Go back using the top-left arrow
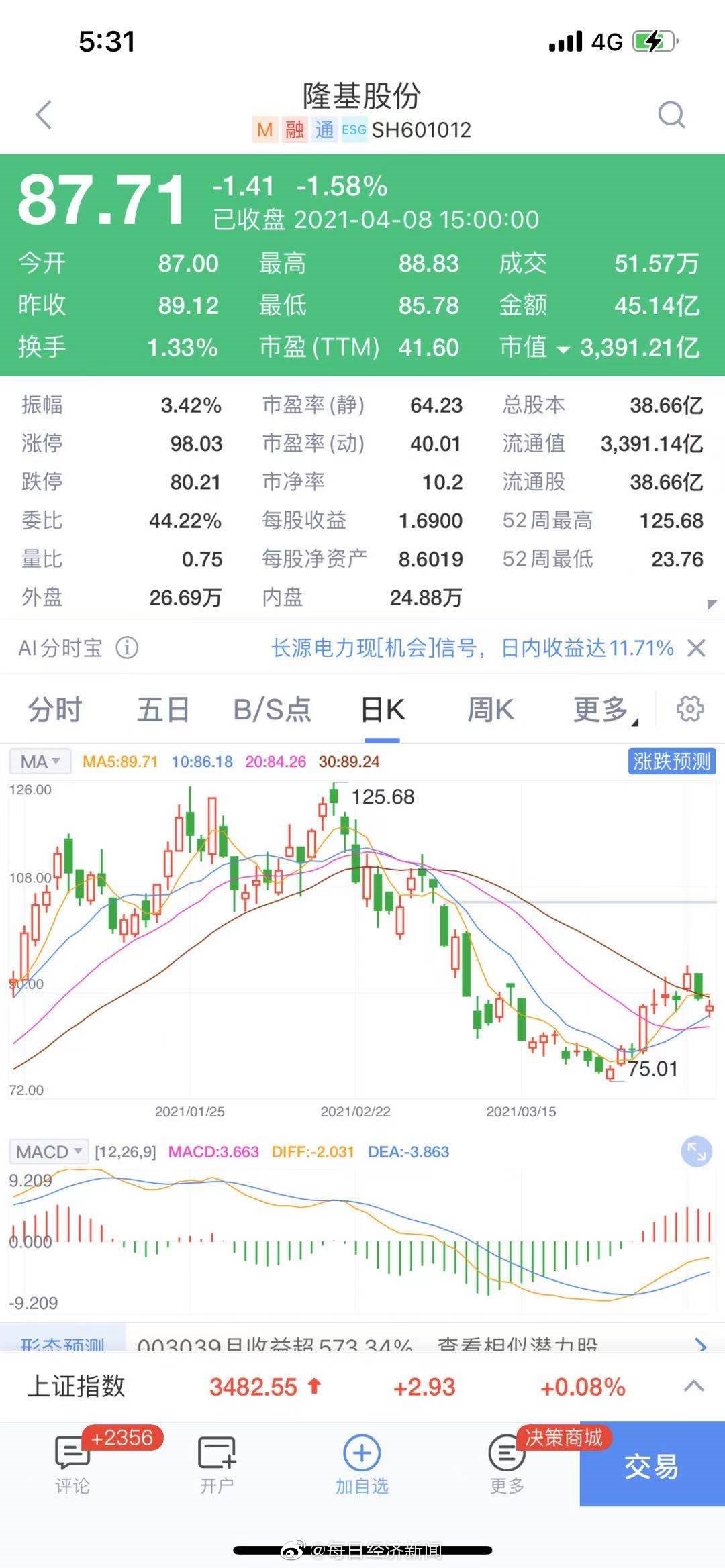 click(44, 115)
